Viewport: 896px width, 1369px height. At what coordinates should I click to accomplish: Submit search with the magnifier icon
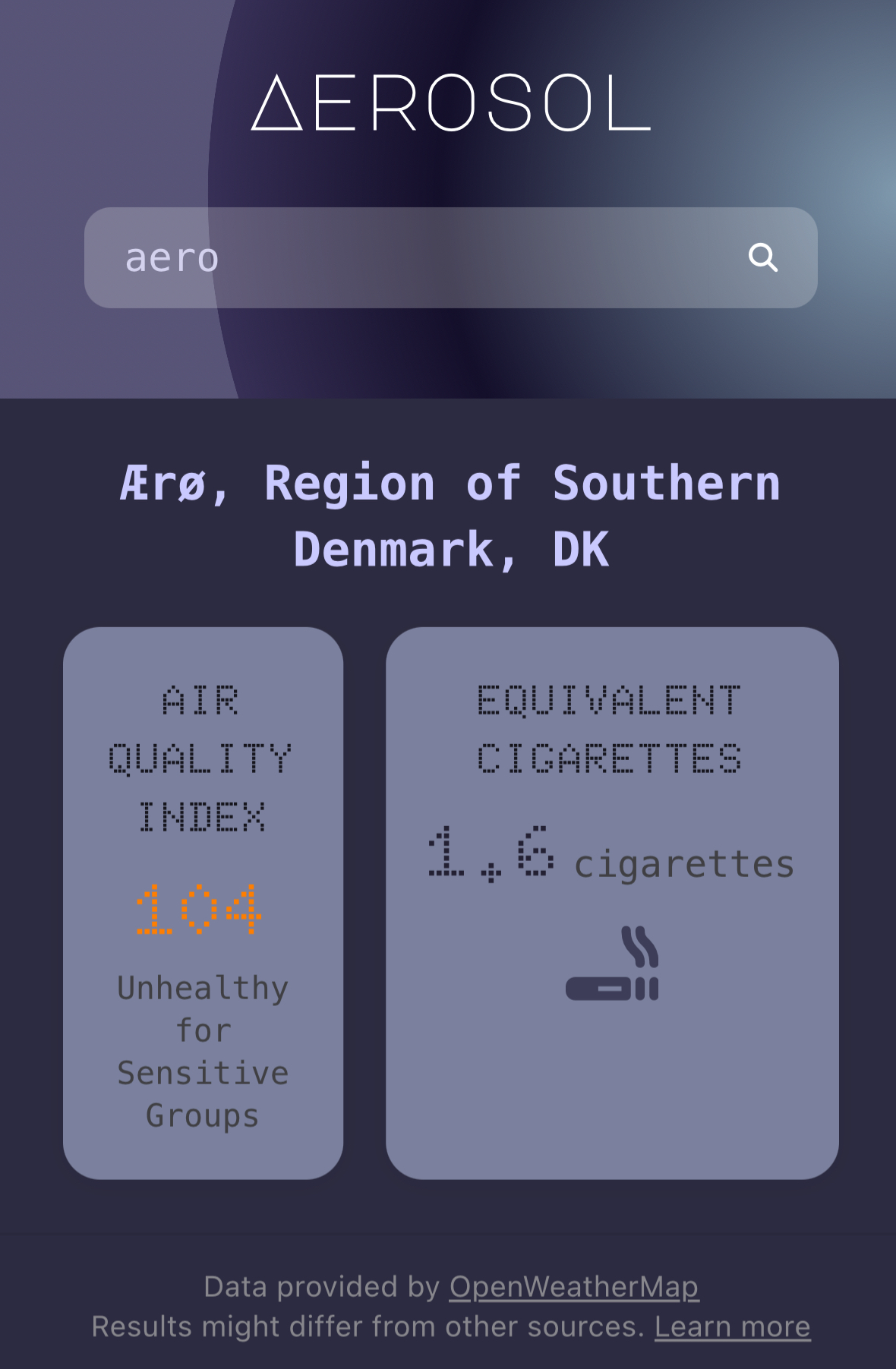(762, 258)
